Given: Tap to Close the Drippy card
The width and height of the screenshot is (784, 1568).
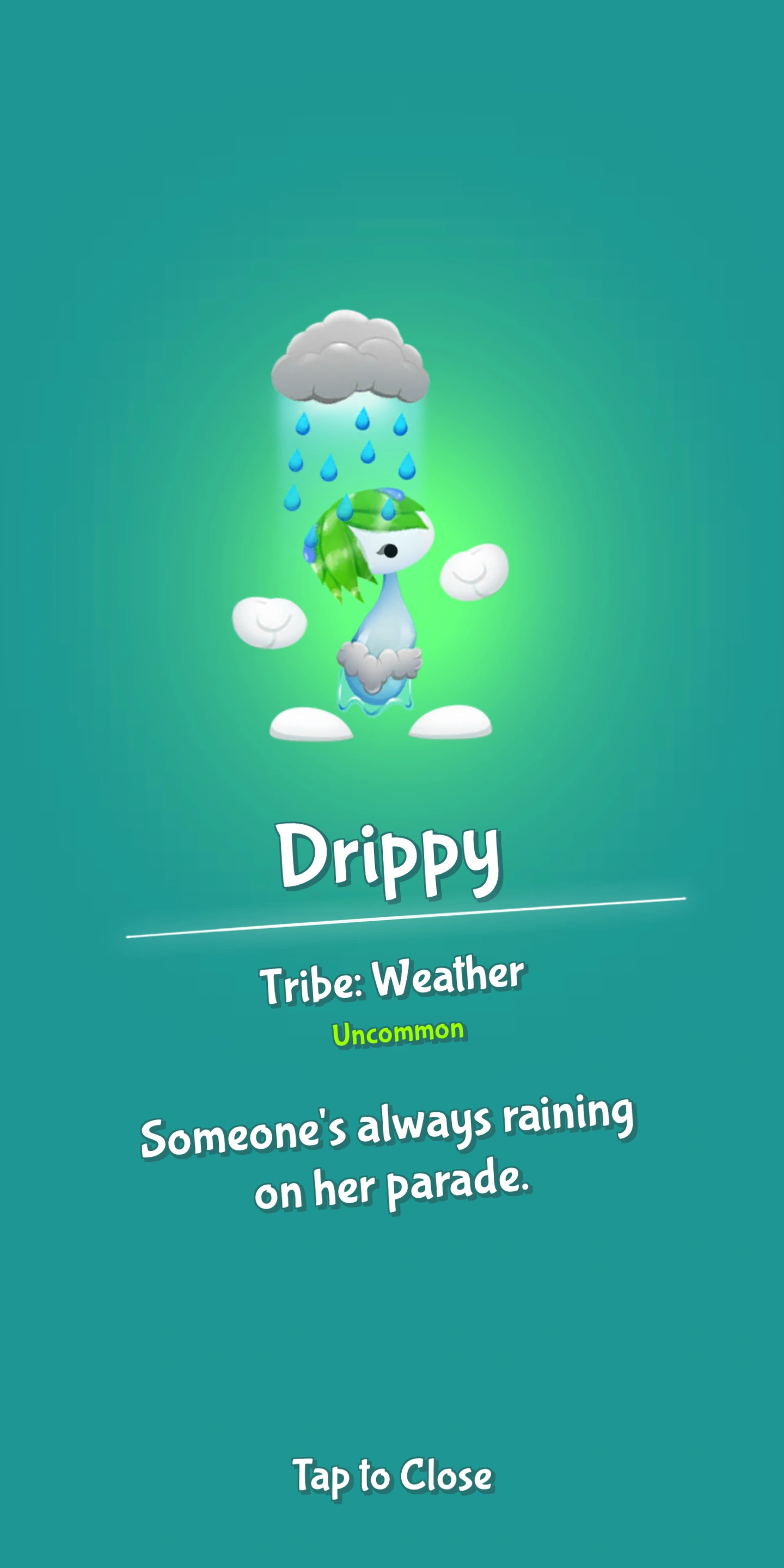Looking at the screenshot, I should [x=393, y=1475].
